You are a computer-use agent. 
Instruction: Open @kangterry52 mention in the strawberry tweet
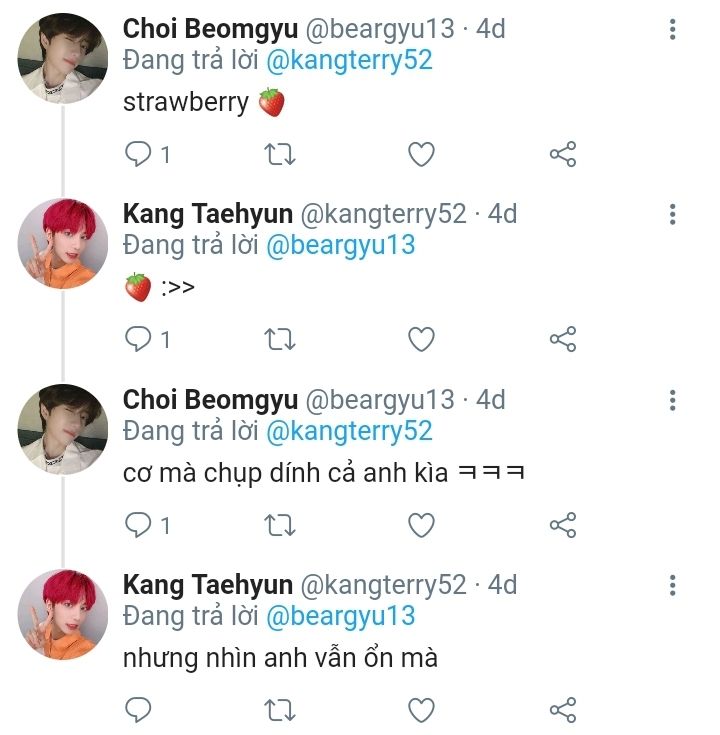(349, 60)
